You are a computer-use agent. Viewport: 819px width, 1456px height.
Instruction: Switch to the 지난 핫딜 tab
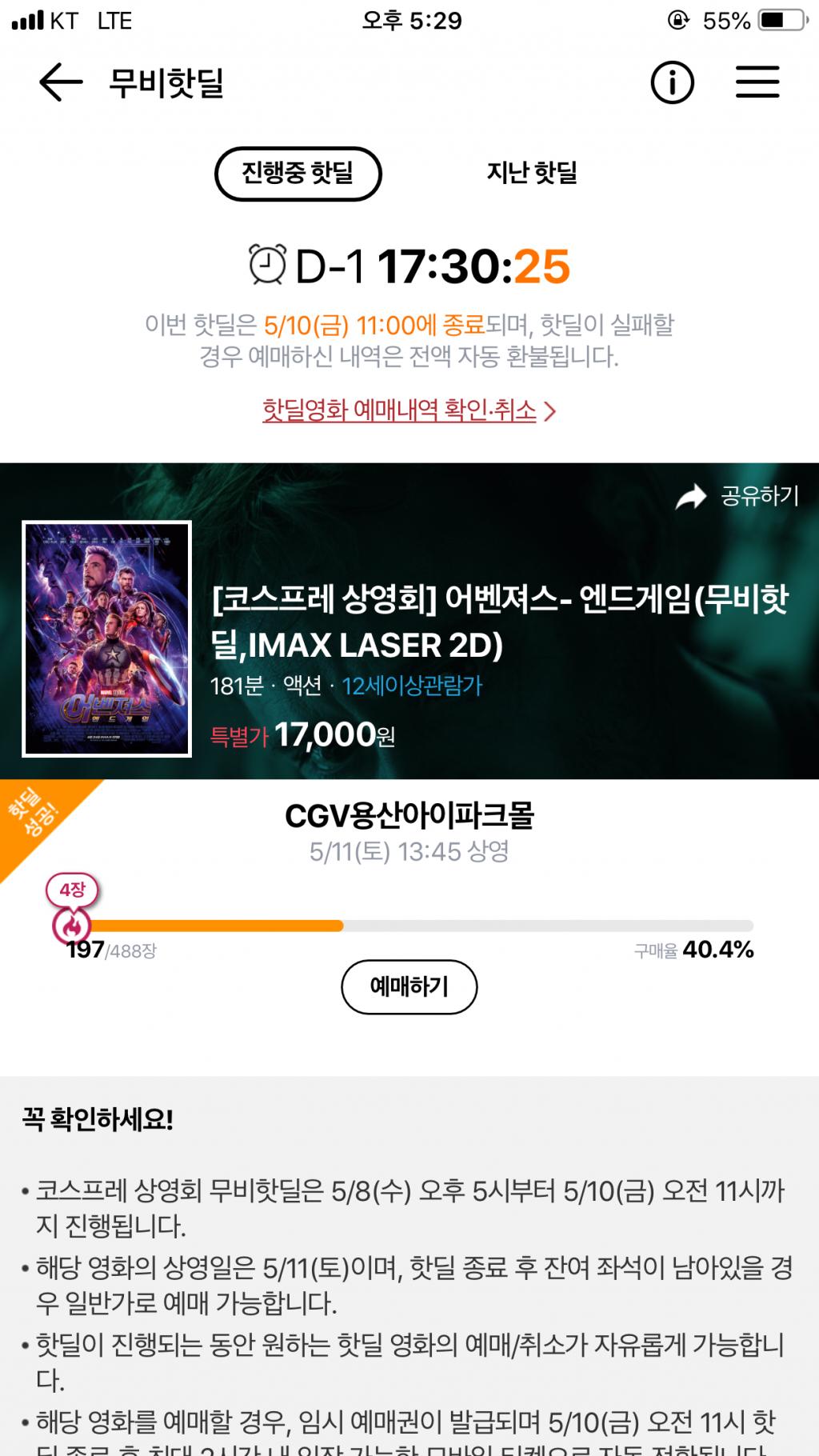pyautogui.click(x=532, y=174)
